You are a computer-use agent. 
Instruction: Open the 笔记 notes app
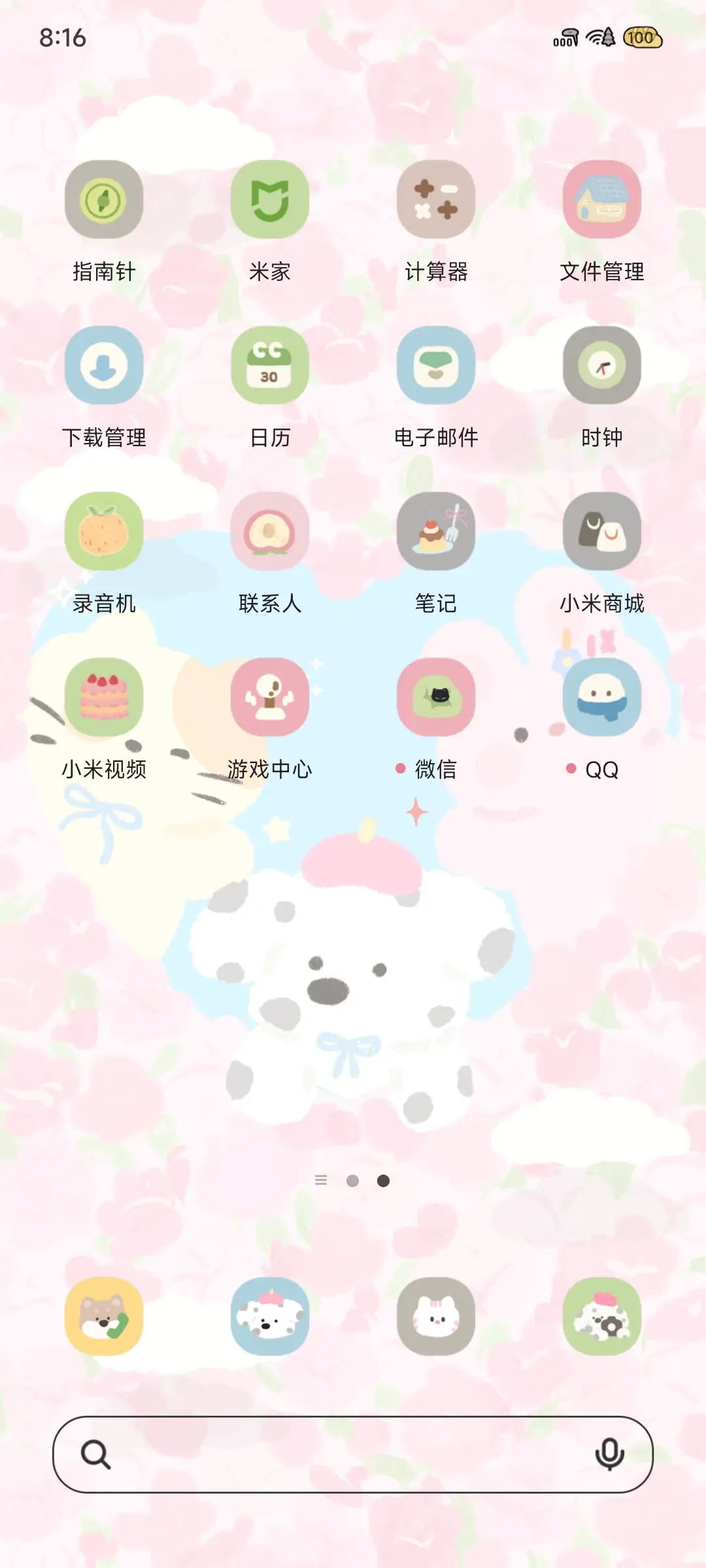pyautogui.click(x=437, y=531)
